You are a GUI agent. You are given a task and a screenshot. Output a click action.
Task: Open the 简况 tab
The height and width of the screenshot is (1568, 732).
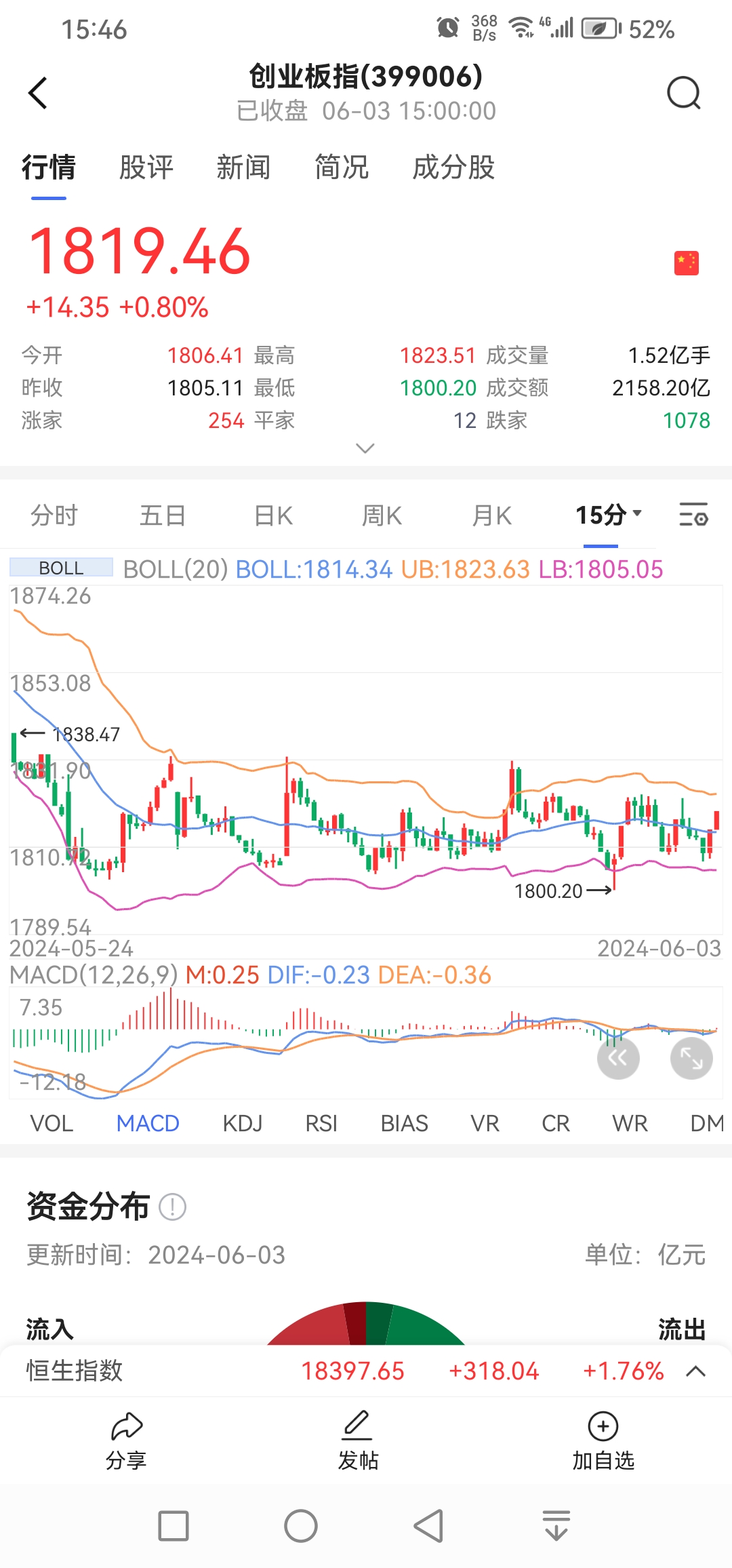click(x=342, y=168)
